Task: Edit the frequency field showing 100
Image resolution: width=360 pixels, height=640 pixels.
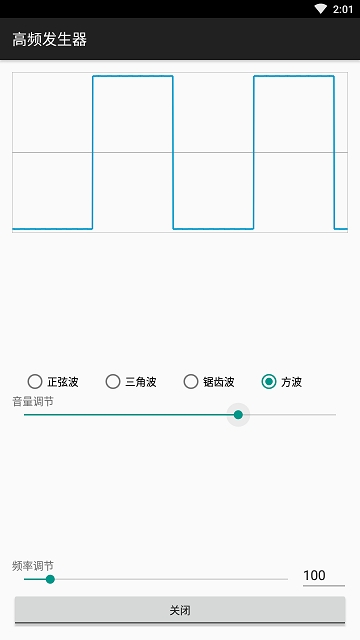Action: [324, 576]
